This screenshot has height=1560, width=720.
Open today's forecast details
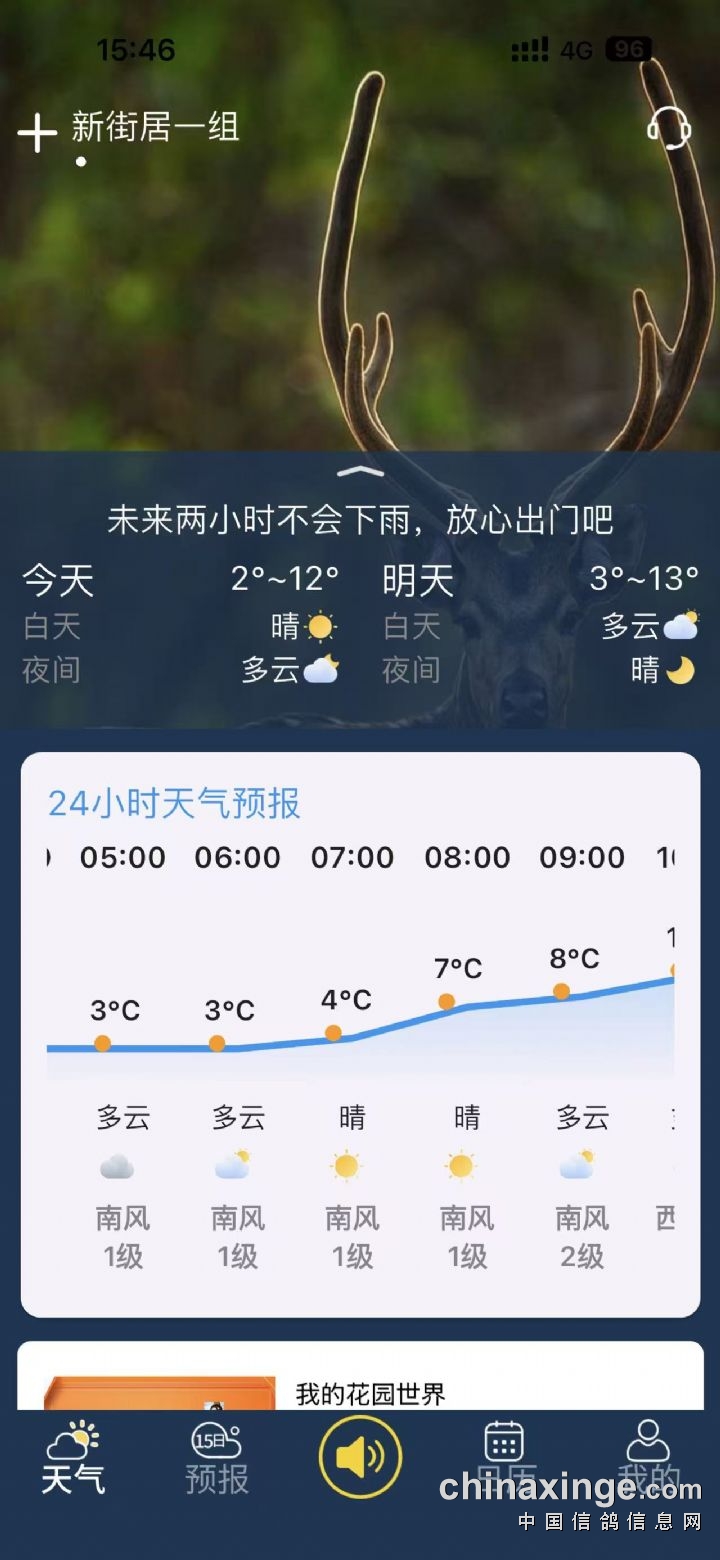click(180, 625)
